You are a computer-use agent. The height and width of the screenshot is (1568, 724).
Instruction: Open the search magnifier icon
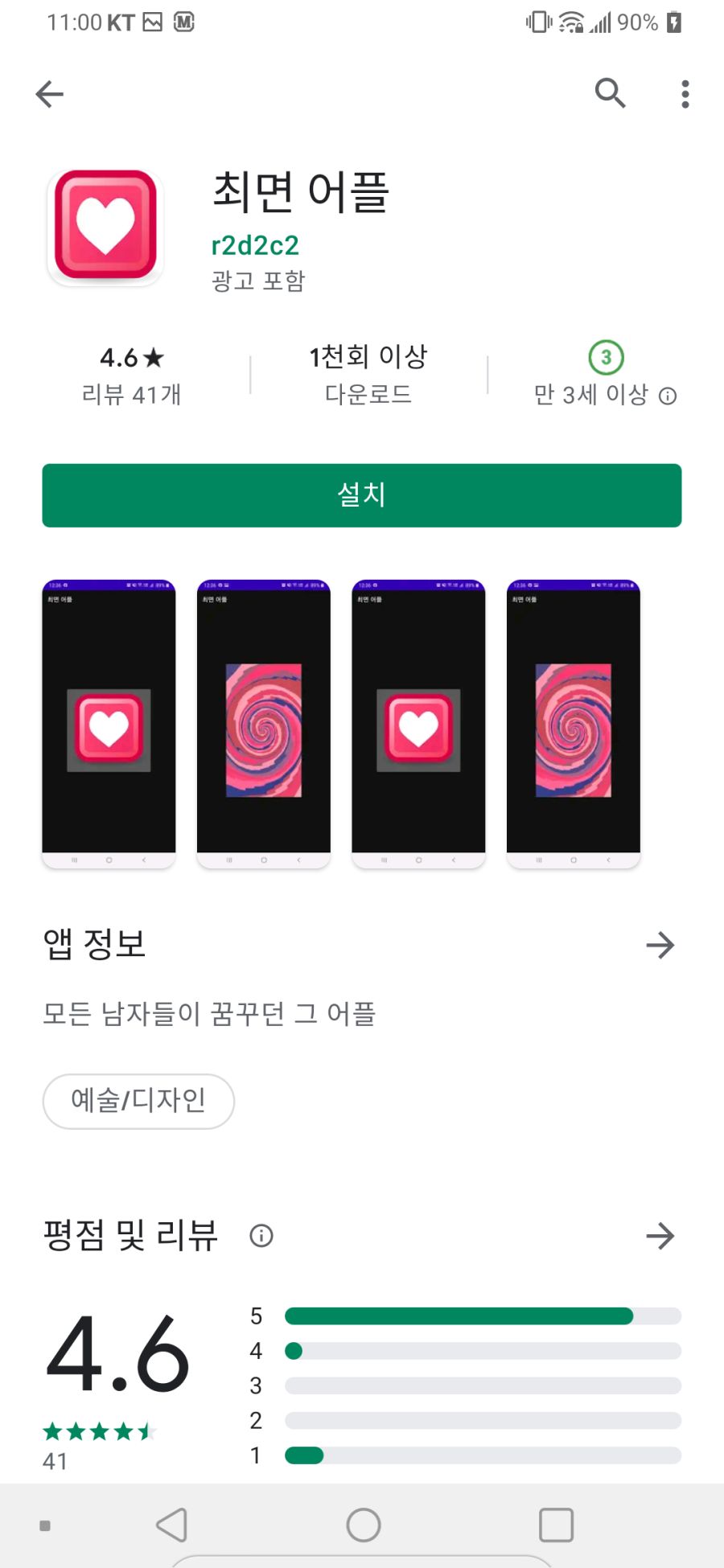click(610, 93)
